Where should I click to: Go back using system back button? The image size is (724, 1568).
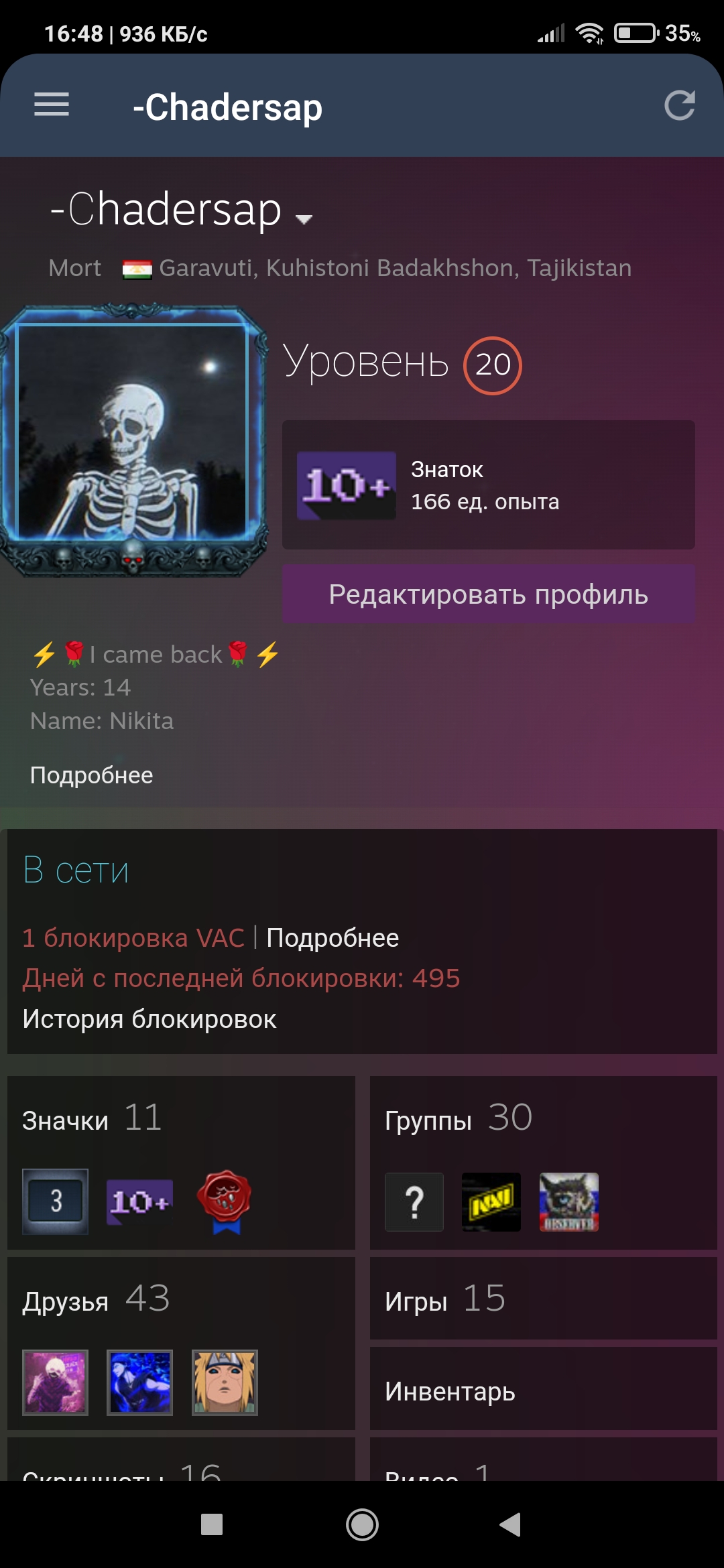pyautogui.click(x=510, y=1524)
